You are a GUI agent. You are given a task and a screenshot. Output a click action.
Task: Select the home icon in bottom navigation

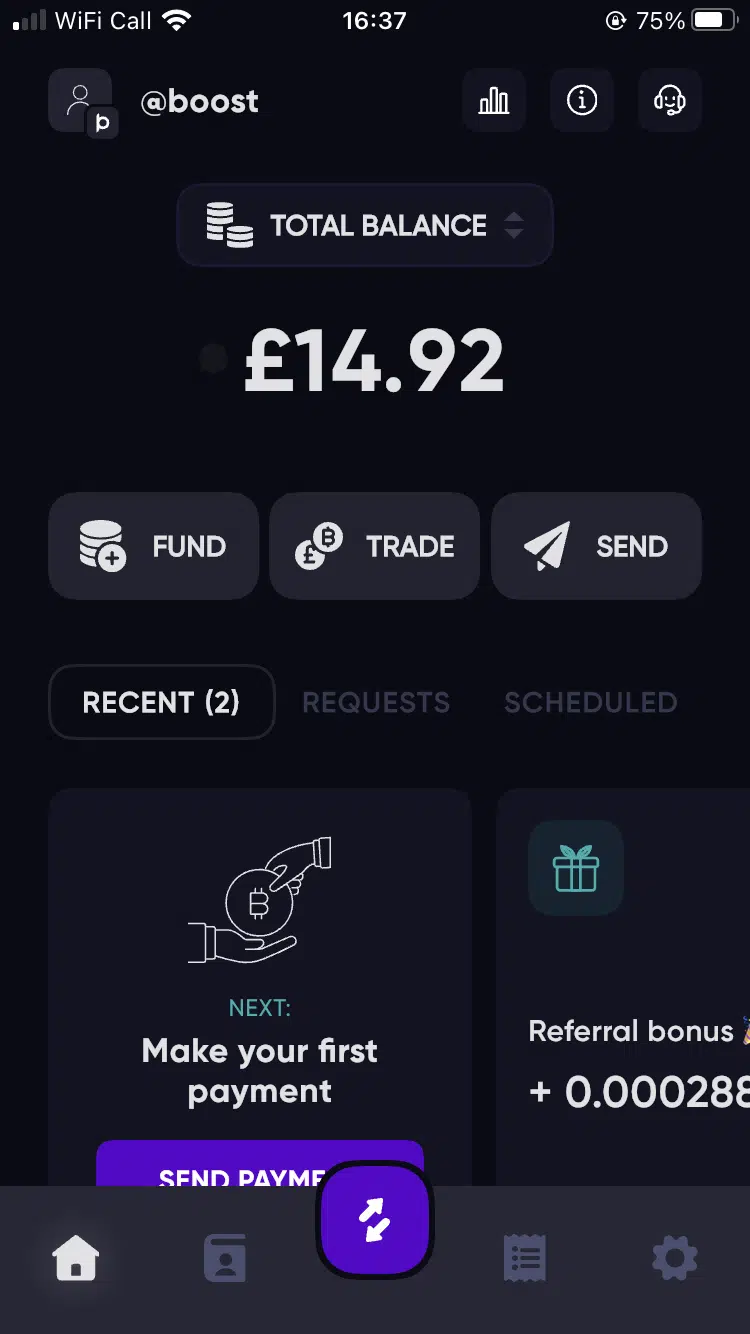click(x=75, y=1258)
